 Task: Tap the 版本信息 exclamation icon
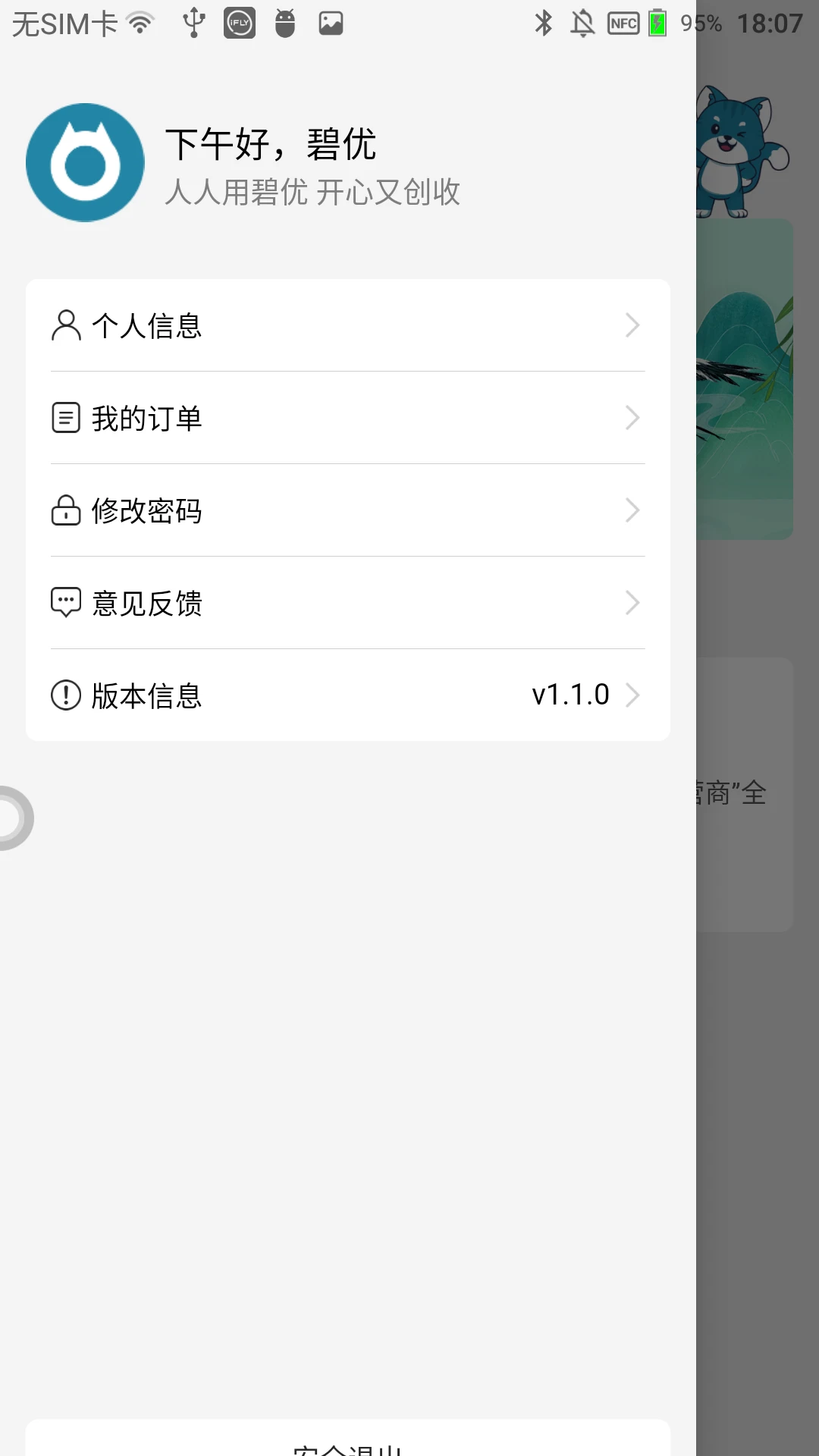[x=65, y=695]
